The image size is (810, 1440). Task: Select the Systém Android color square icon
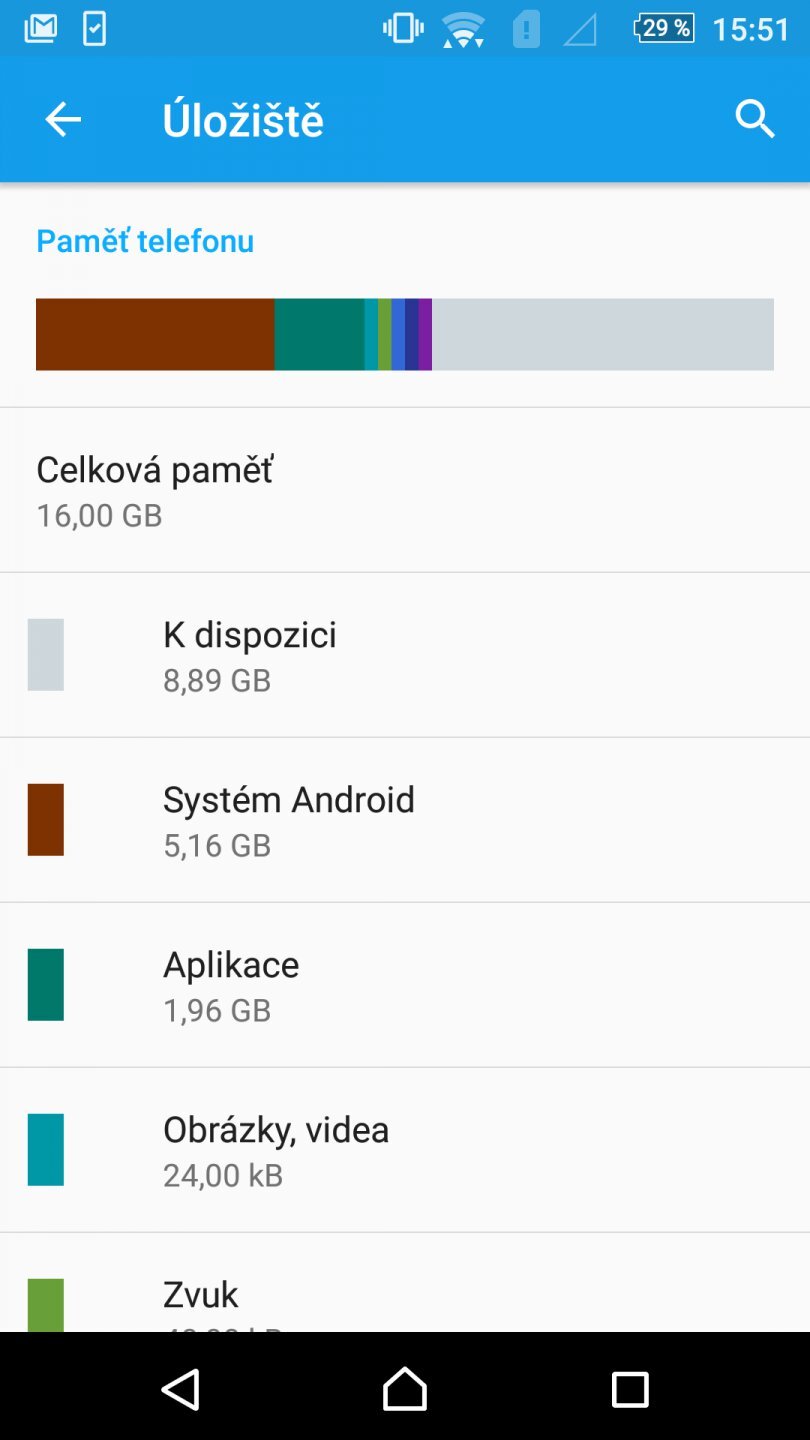45,819
